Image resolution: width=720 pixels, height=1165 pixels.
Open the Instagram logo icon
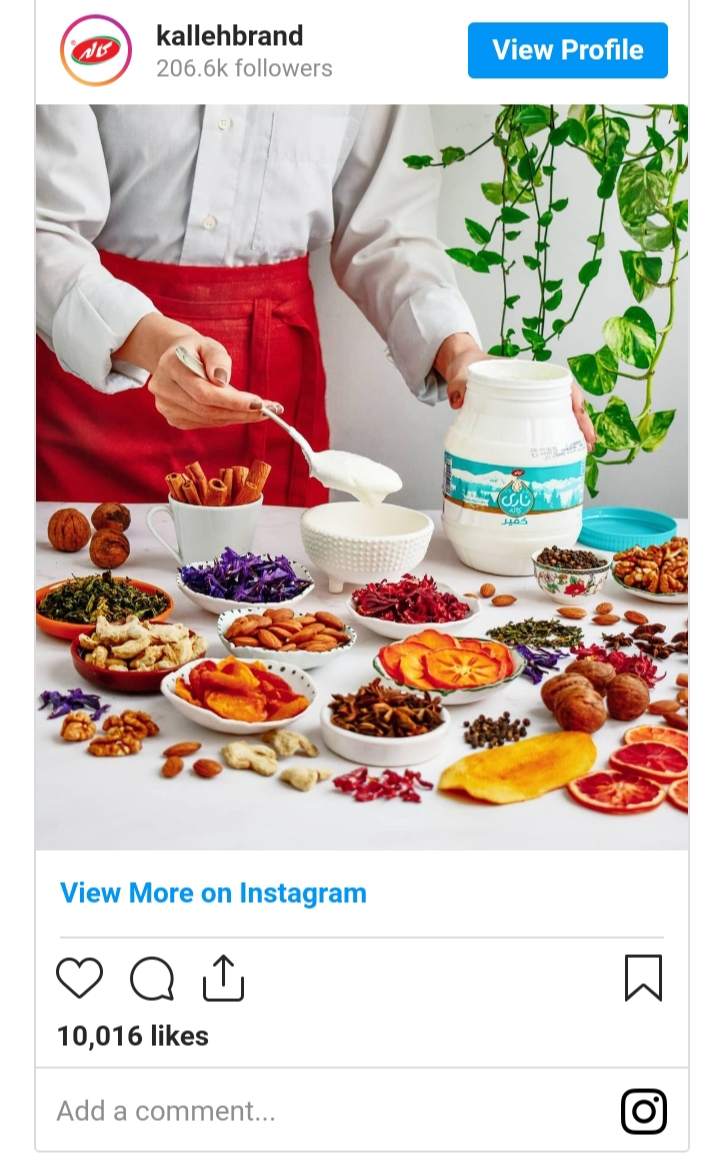pos(643,1111)
